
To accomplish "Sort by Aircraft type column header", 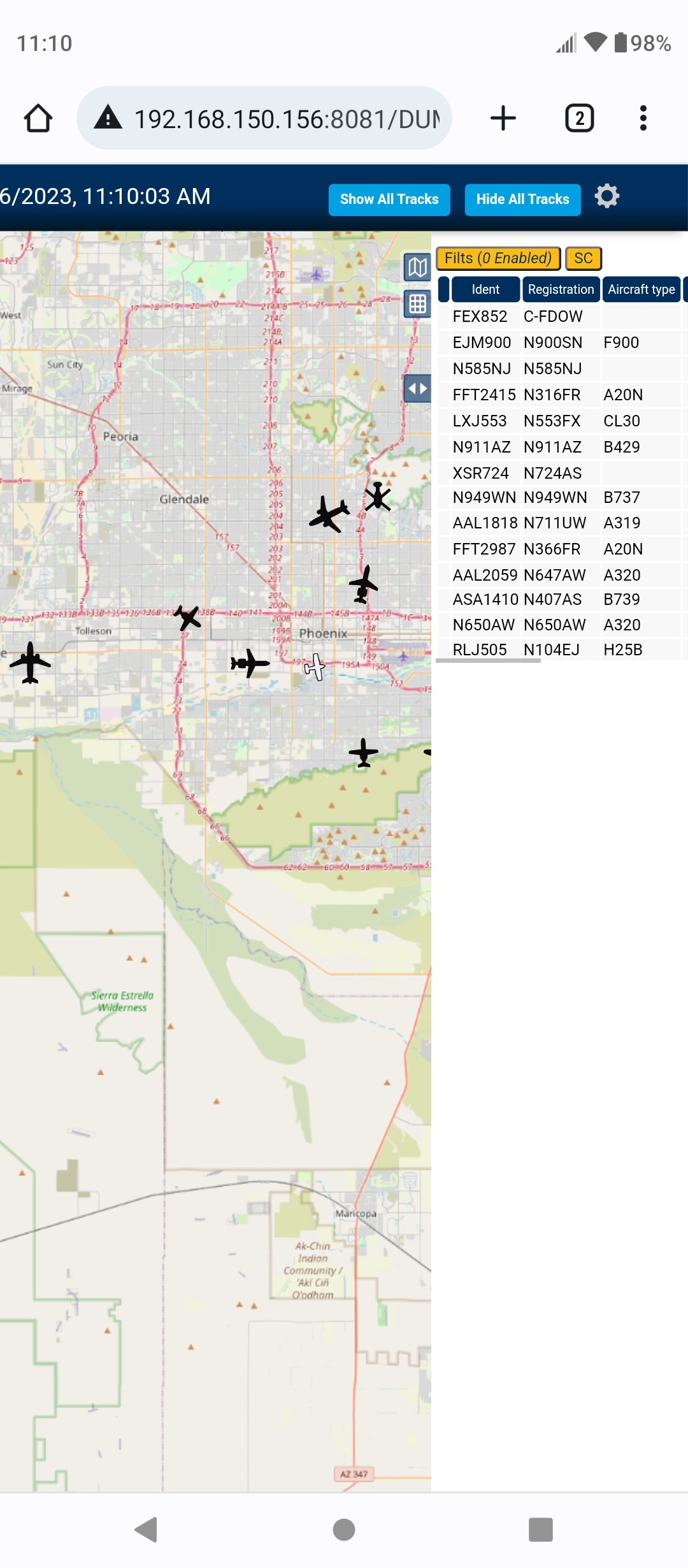I will [x=641, y=289].
